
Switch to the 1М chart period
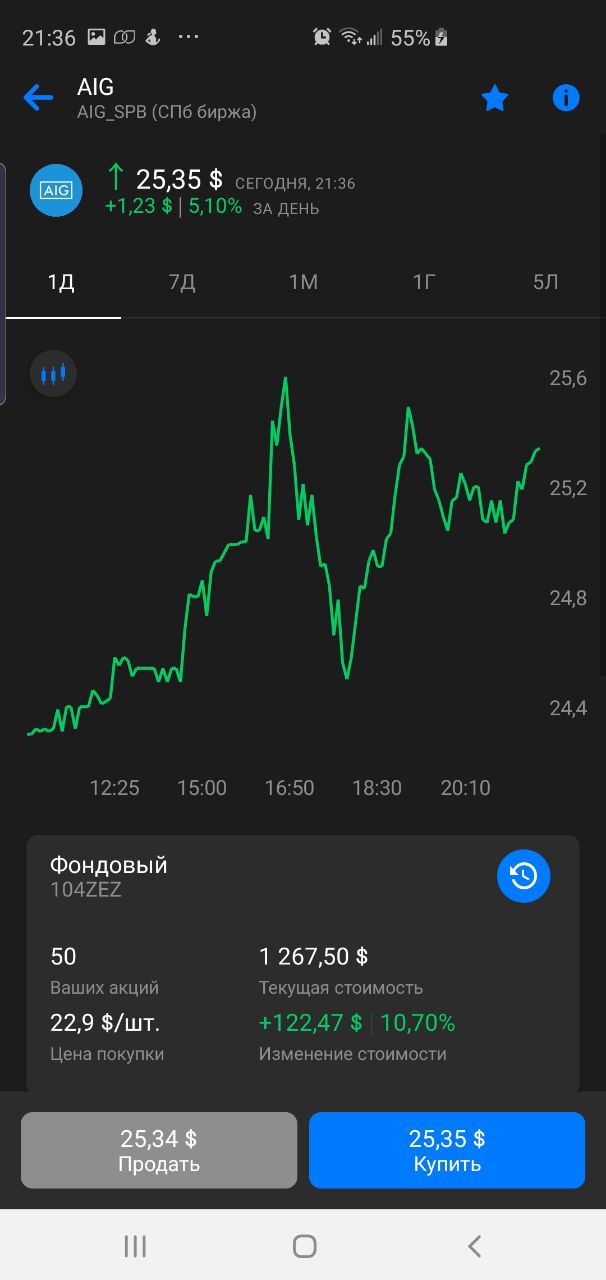[x=303, y=282]
